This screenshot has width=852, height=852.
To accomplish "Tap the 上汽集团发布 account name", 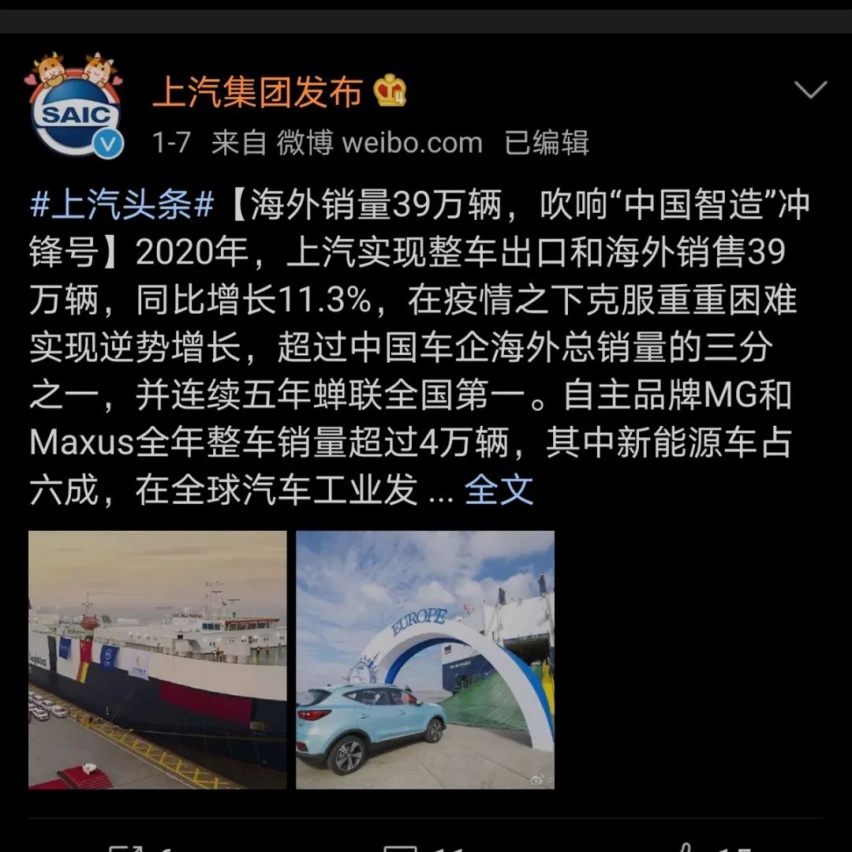I will (257, 92).
